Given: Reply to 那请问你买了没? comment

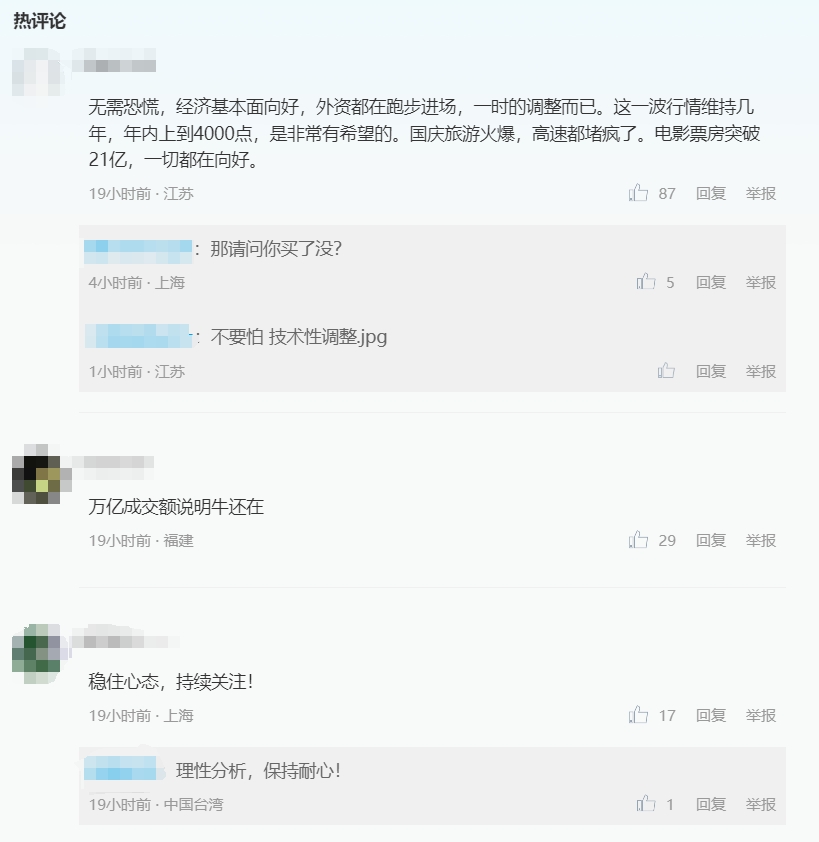Looking at the screenshot, I should point(711,282).
